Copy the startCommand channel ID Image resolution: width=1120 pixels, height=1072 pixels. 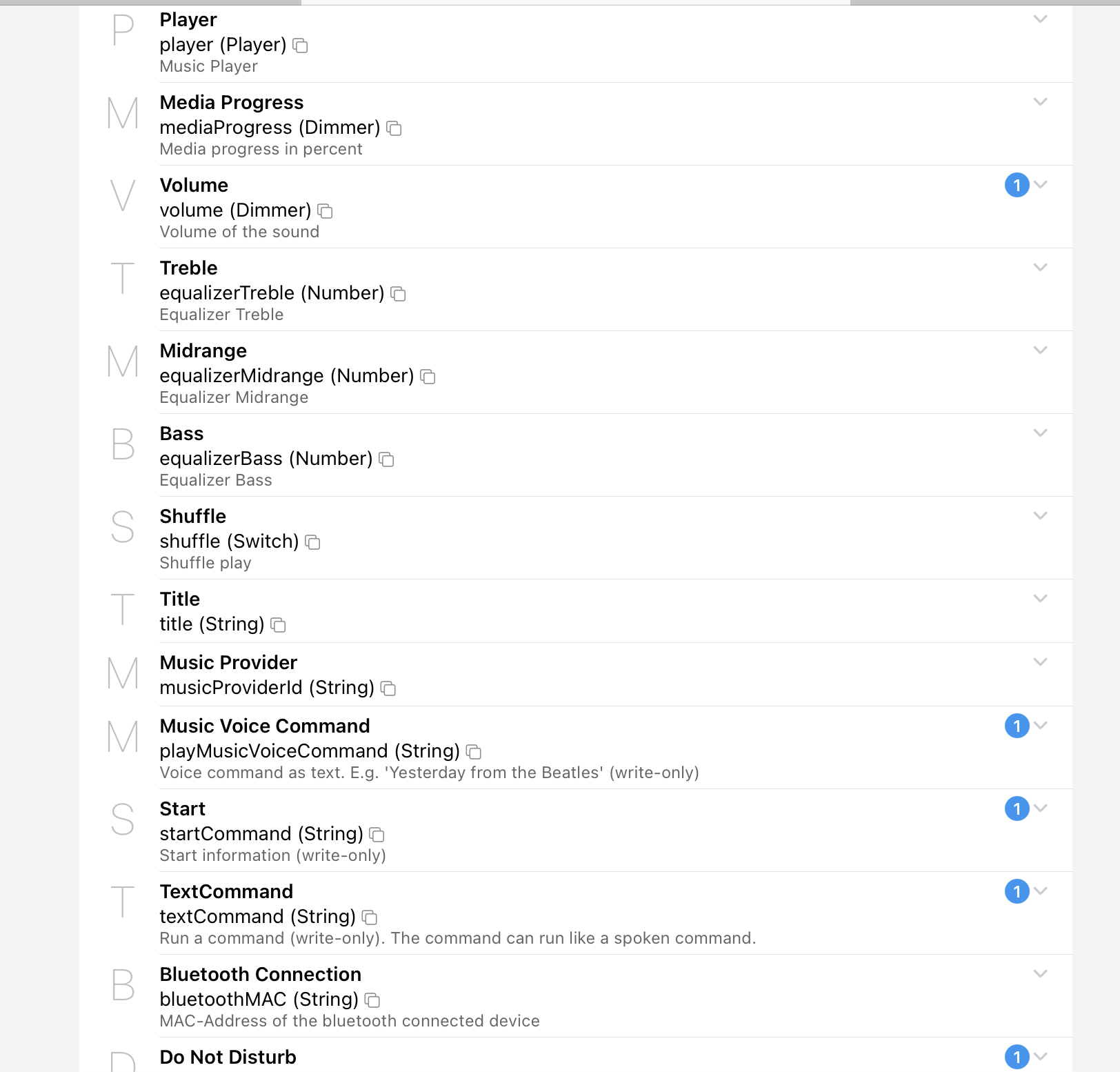coord(377,835)
